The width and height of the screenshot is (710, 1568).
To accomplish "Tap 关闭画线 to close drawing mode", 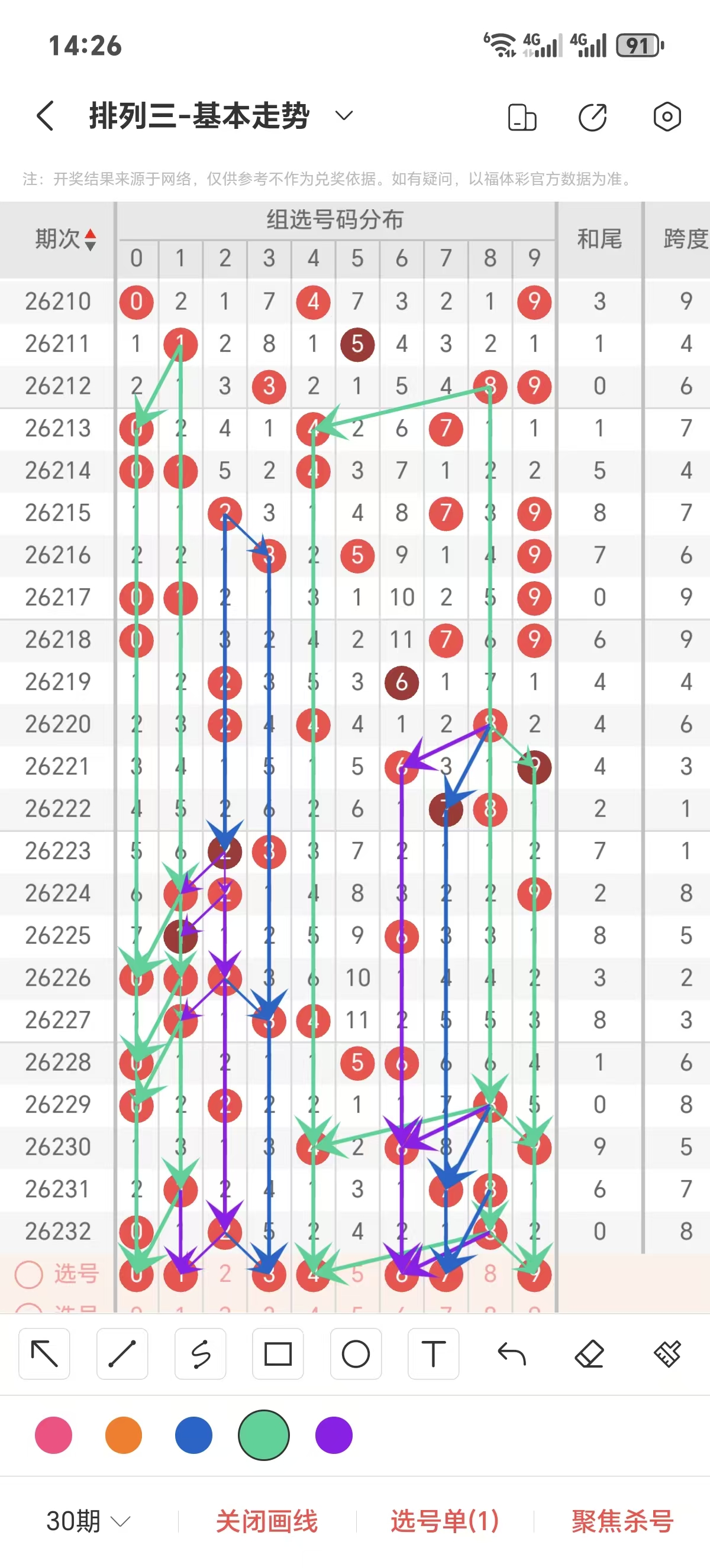I will click(x=267, y=1521).
